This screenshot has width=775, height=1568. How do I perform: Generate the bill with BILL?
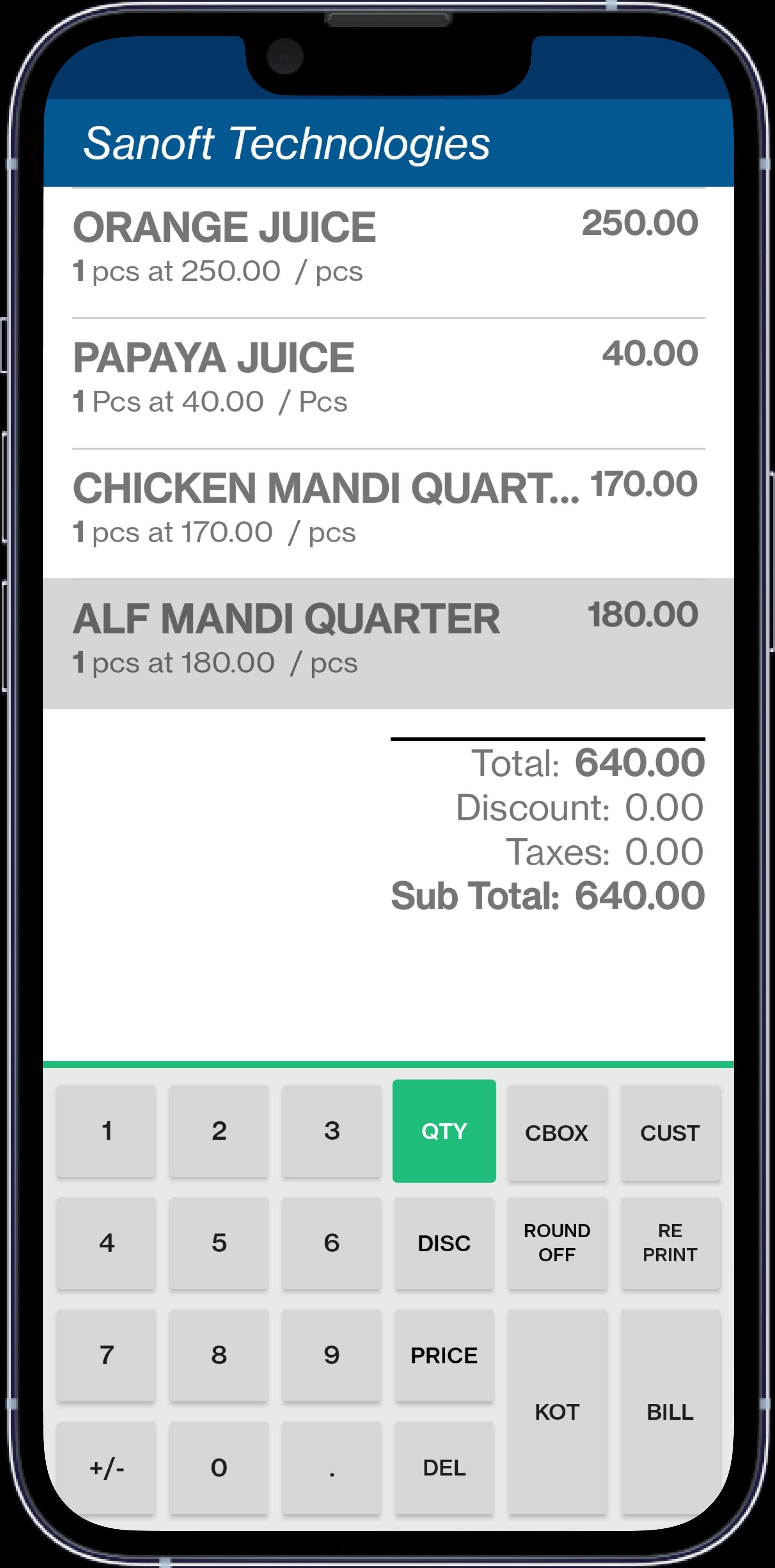[670, 1412]
